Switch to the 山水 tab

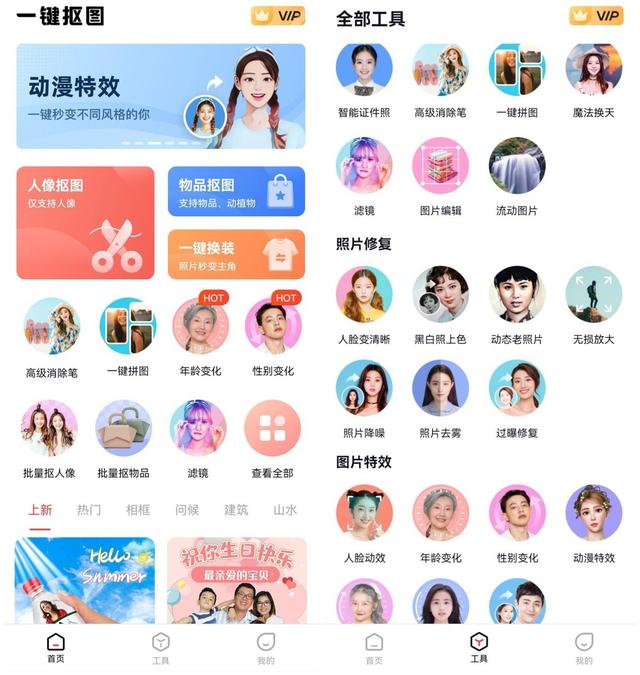[x=285, y=510]
